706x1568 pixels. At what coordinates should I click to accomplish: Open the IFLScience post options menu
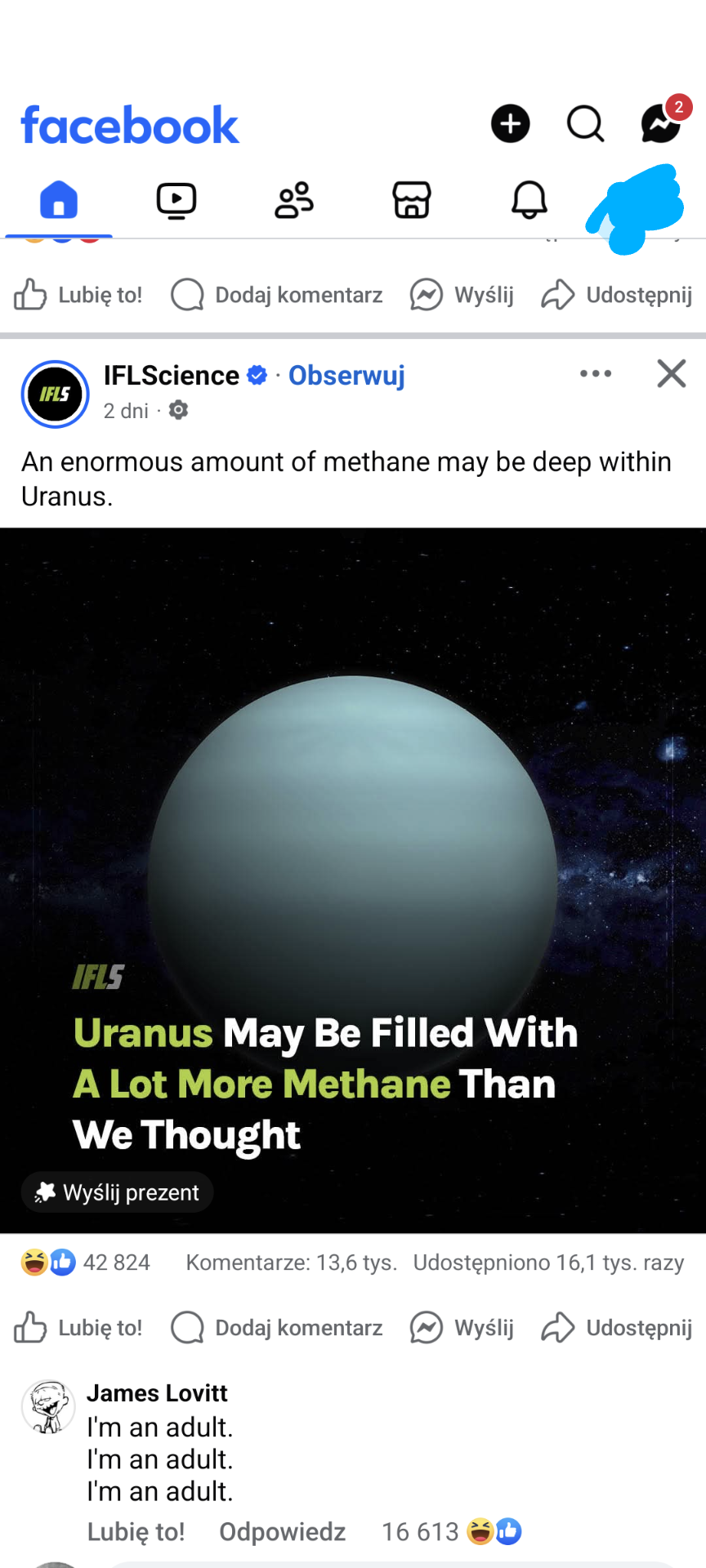pos(595,374)
